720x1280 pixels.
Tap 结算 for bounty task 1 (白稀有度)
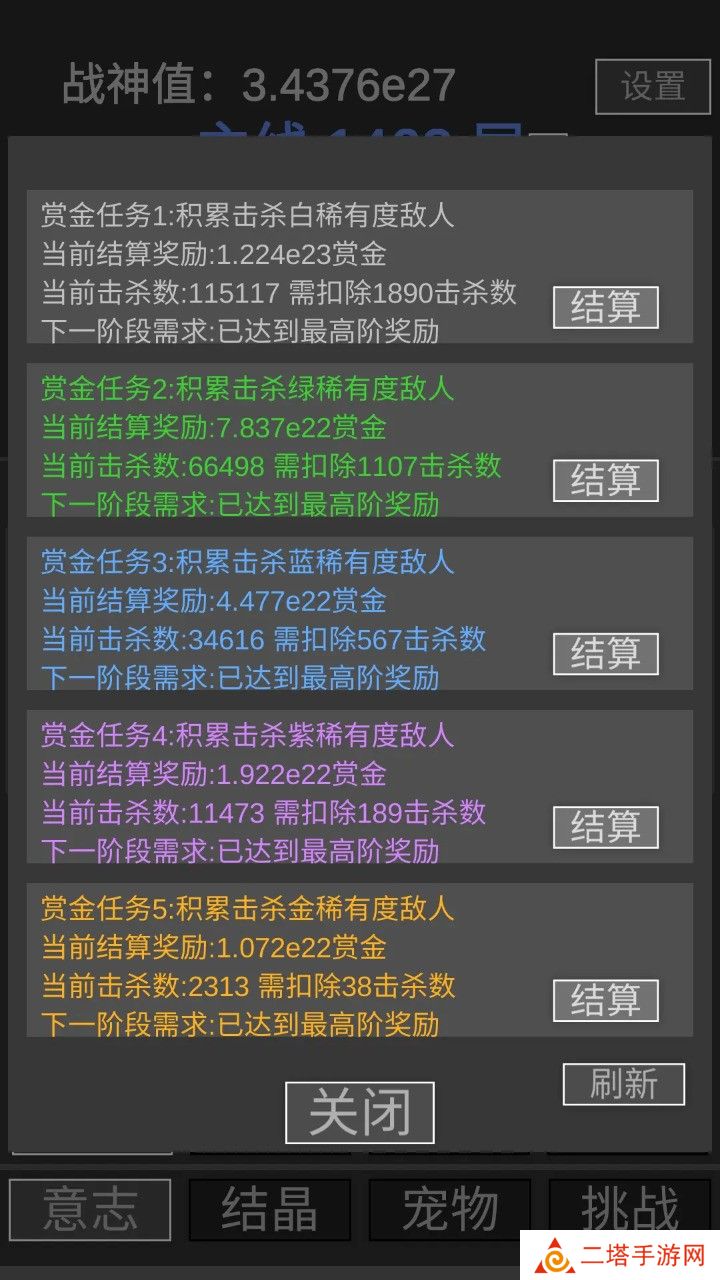[605, 307]
